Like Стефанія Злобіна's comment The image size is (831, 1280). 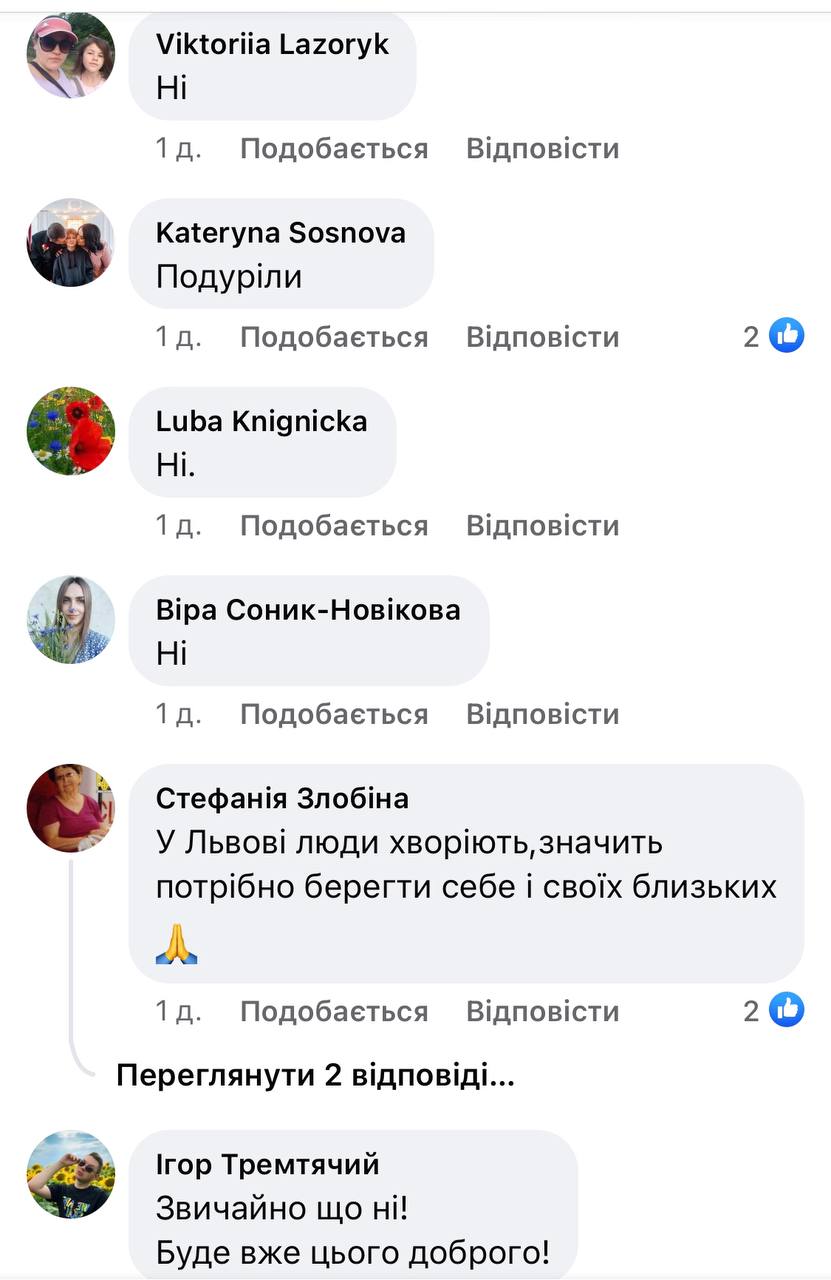pos(333,1011)
